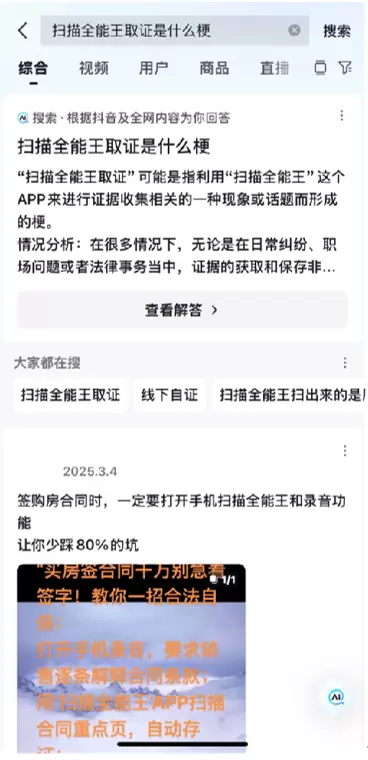Clear the search text with the X icon
368x760 pixels.
[x=294, y=31]
